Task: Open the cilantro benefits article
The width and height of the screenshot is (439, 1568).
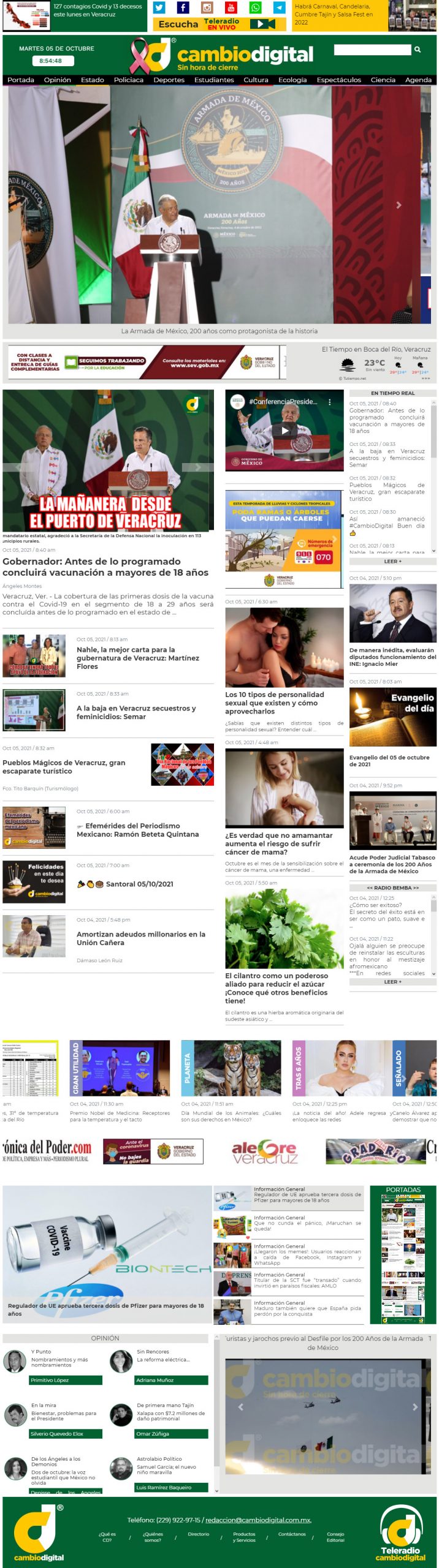Action: pyautogui.click(x=276, y=988)
